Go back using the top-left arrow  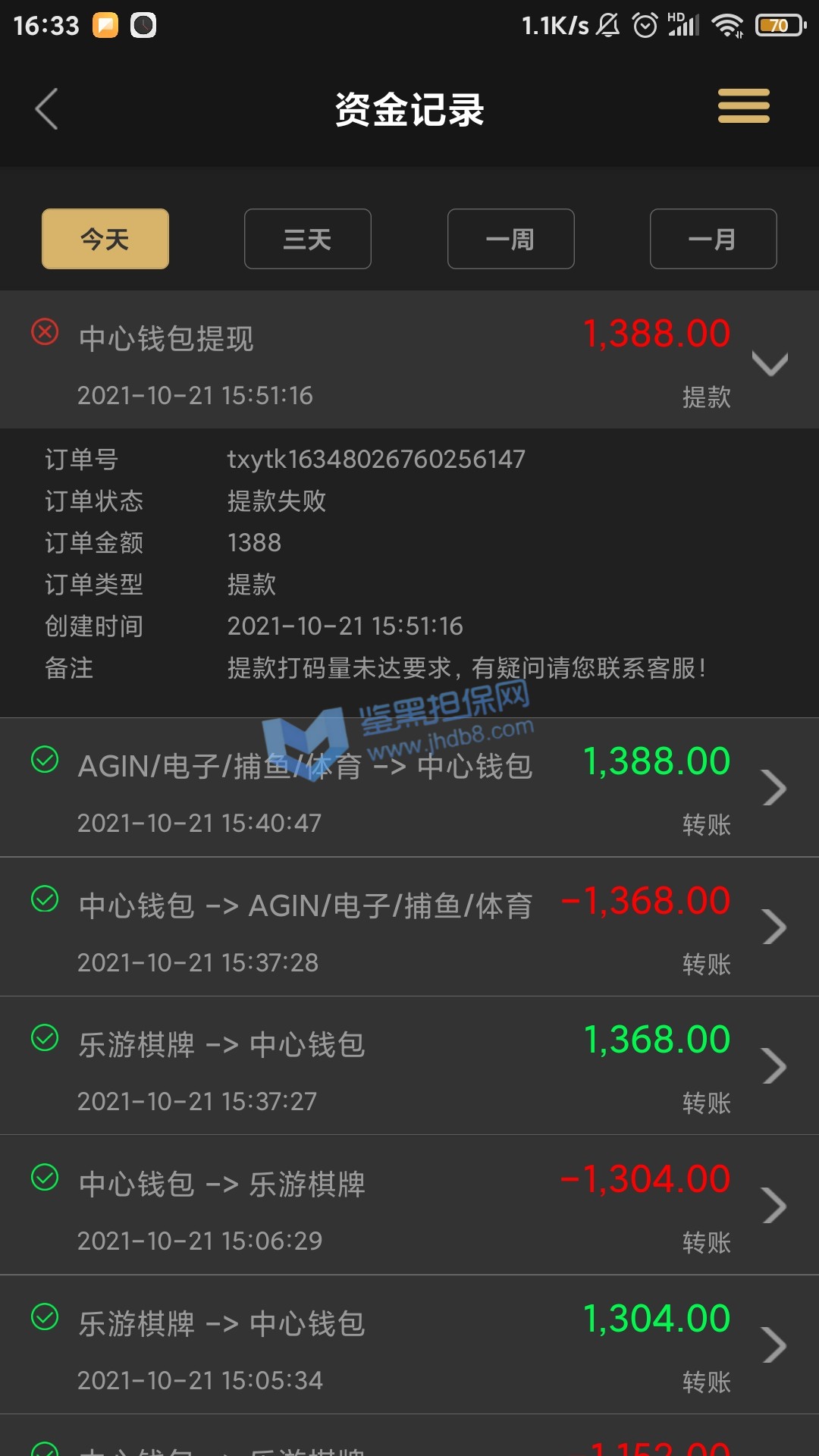click(47, 109)
